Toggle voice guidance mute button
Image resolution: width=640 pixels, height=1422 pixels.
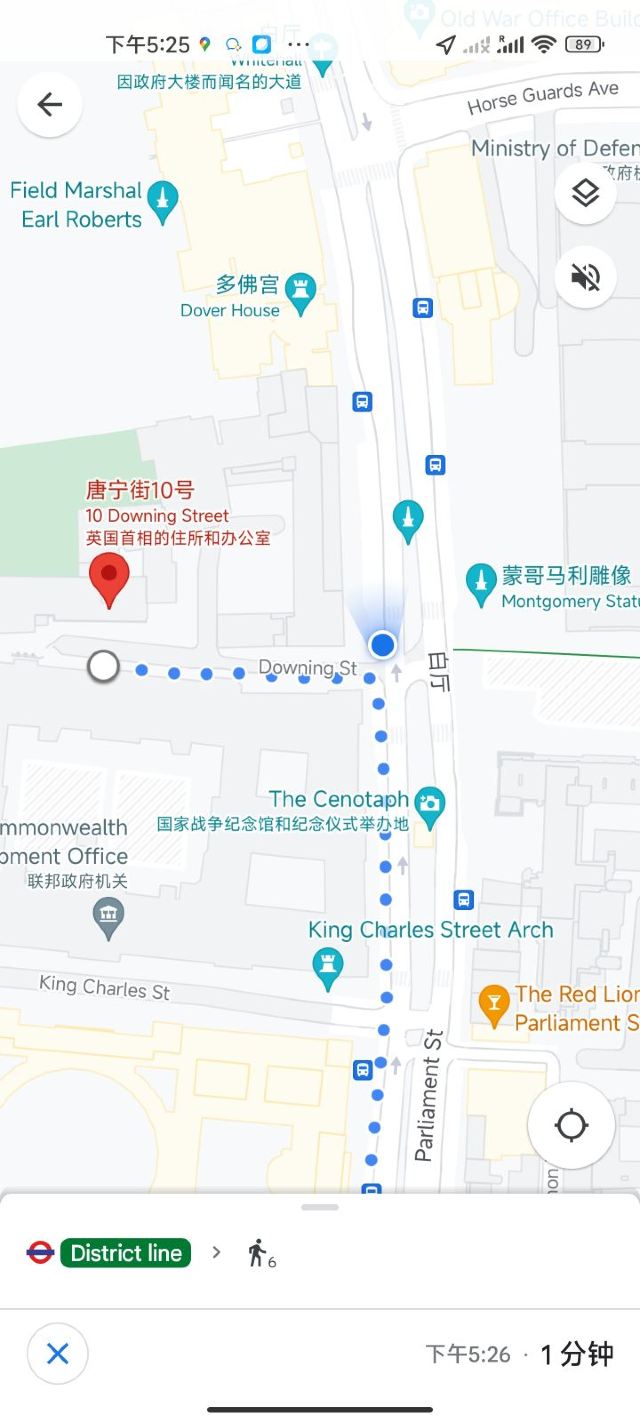coord(585,277)
